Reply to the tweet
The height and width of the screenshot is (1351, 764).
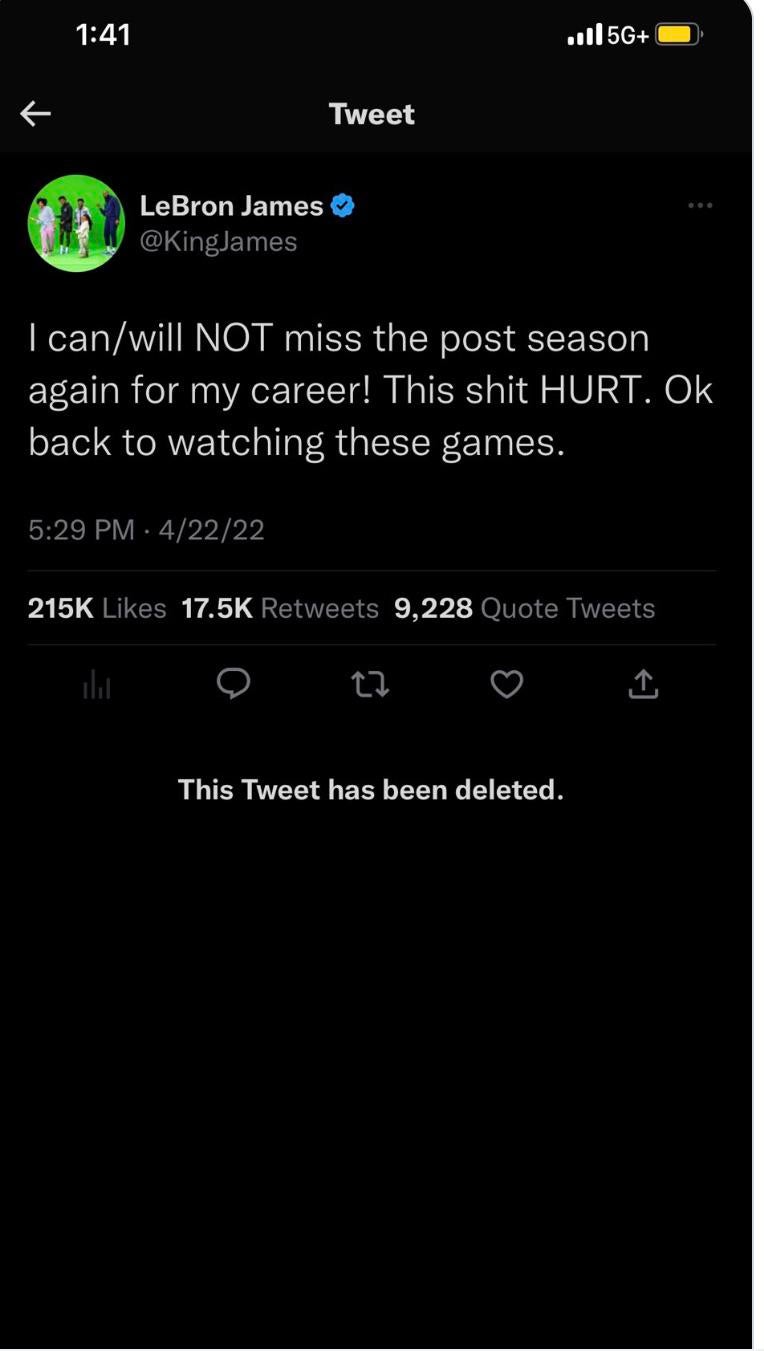point(233,684)
